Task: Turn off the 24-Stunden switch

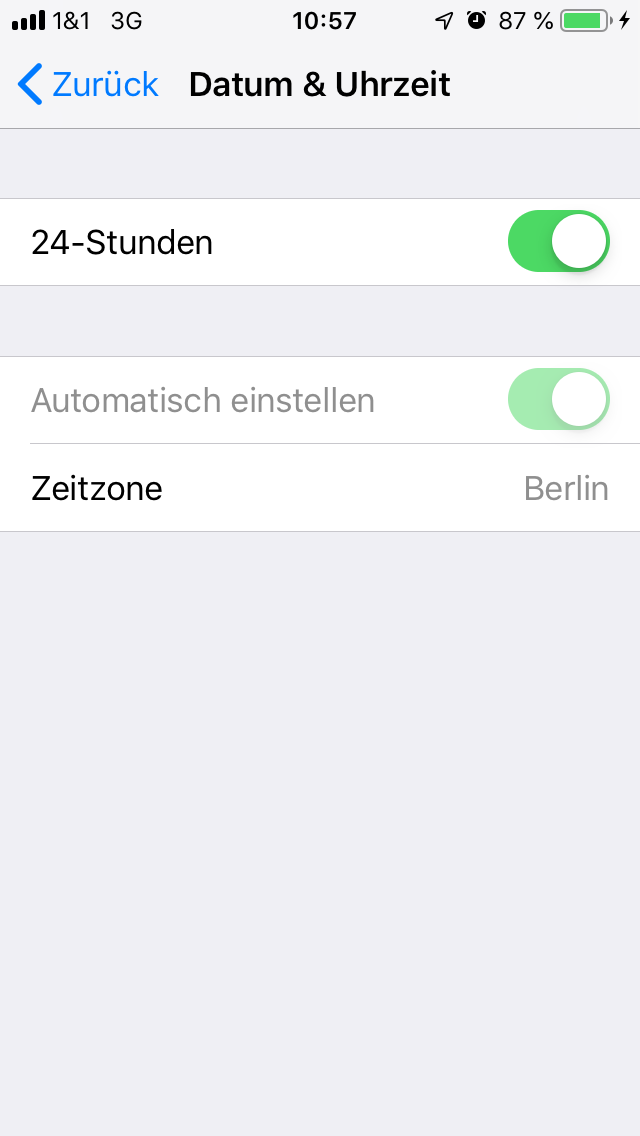Action: 558,242
